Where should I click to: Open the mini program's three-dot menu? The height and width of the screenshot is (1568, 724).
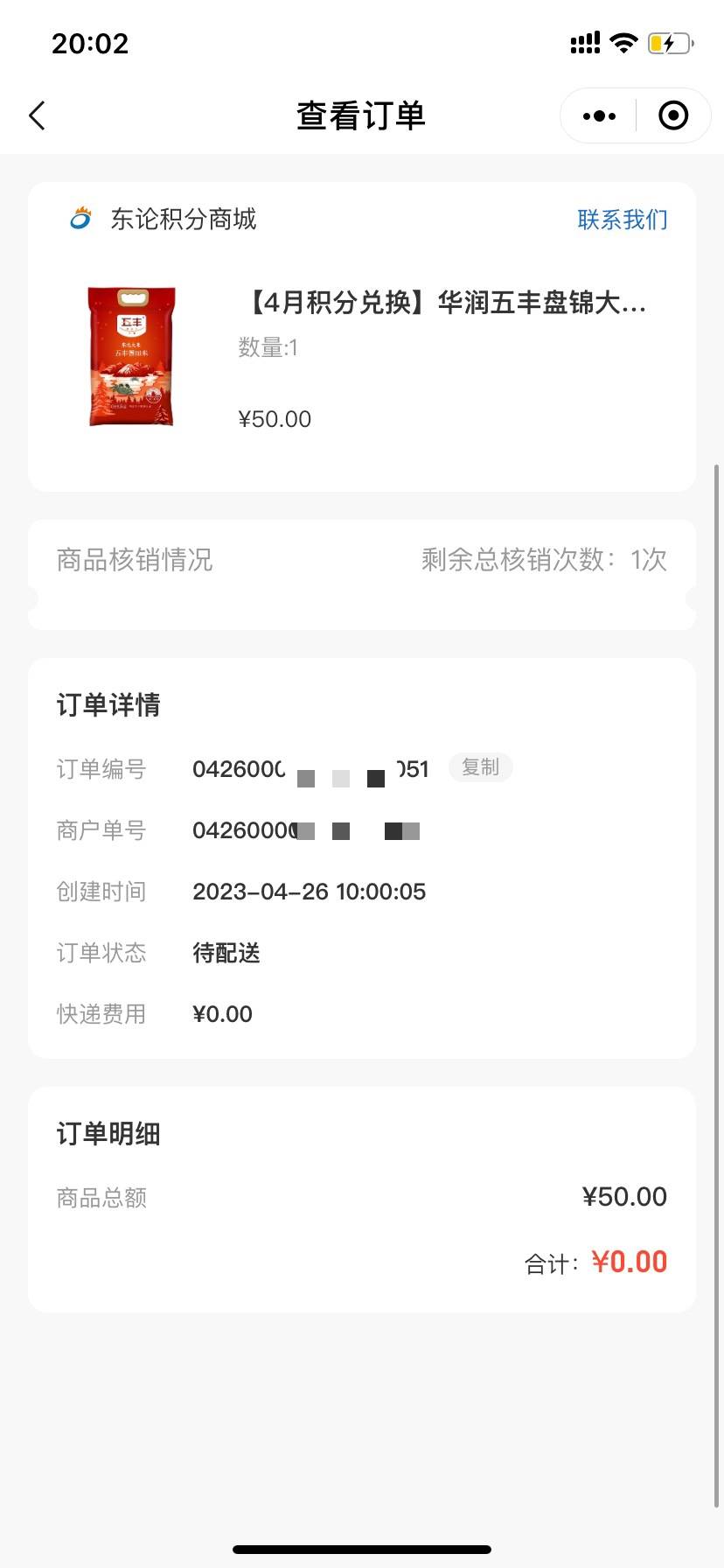(599, 115)
